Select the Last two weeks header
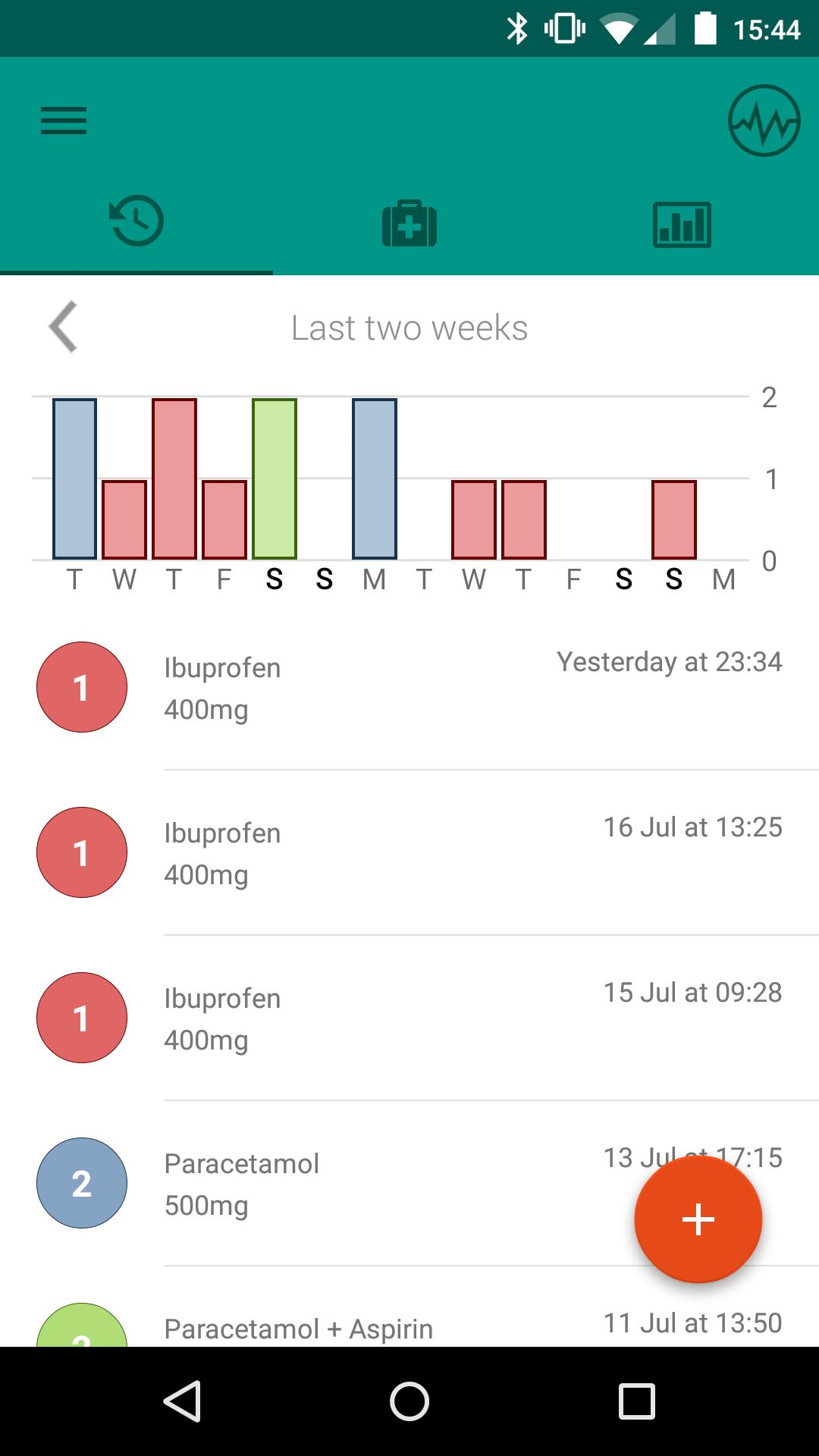819x1456 pixels. 409,328
